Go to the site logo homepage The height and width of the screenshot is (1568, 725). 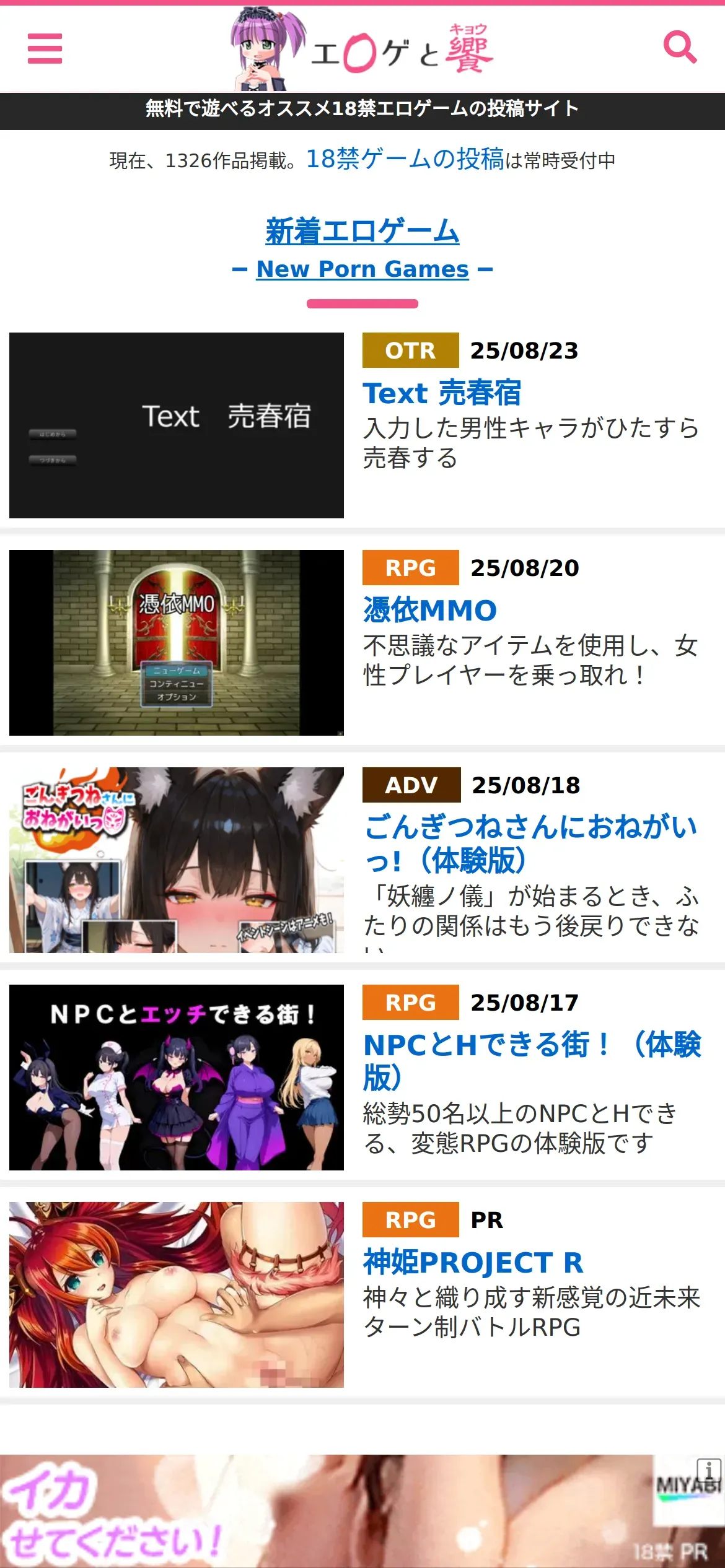[x=362, y=50]
